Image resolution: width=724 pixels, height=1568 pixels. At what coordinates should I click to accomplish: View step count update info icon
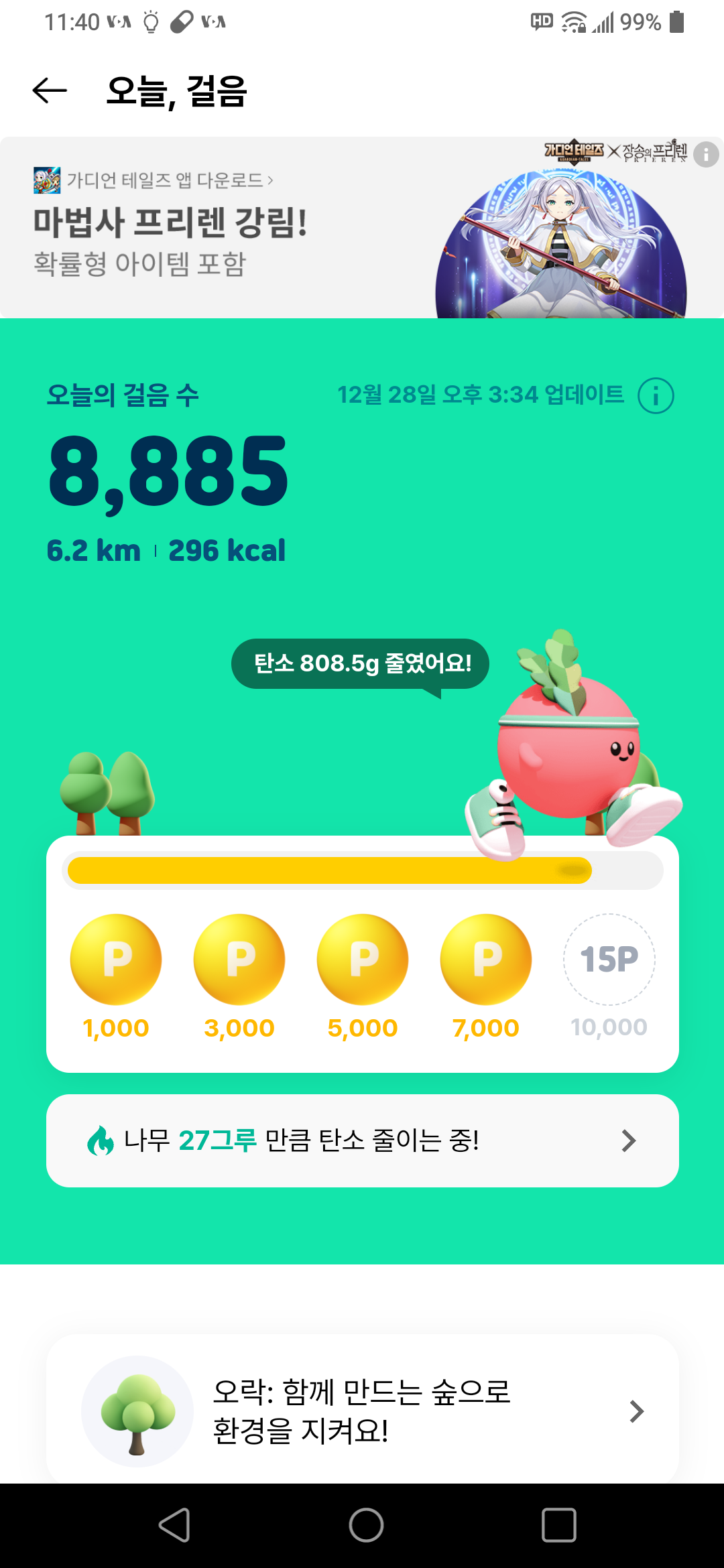tap(656, 395)
